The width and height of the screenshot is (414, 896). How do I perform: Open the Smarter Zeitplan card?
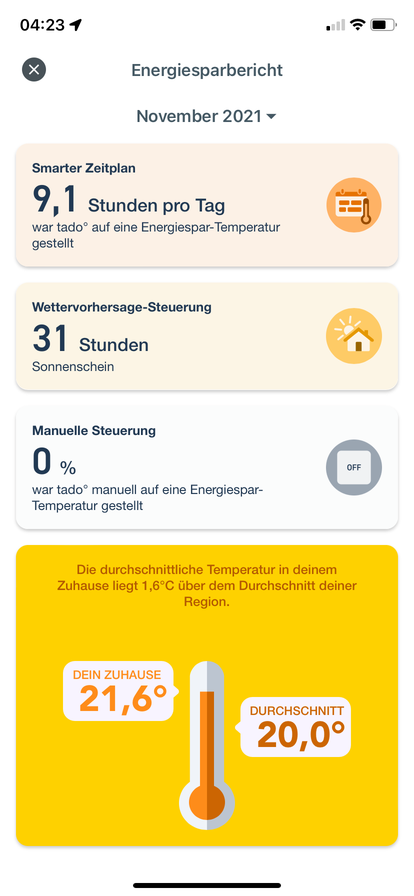[206, 205]
